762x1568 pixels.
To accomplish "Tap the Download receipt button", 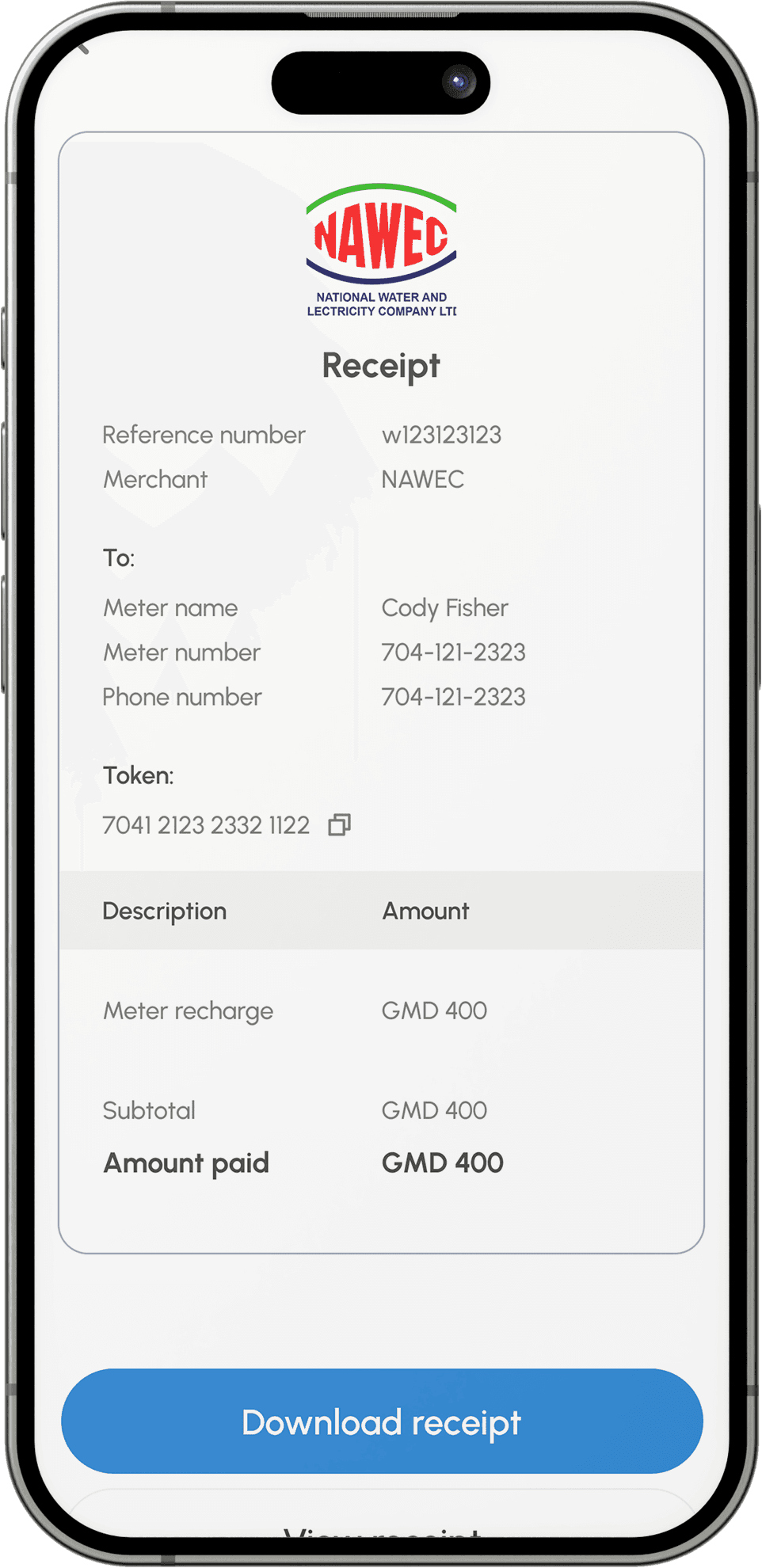I will point(382,1421).
